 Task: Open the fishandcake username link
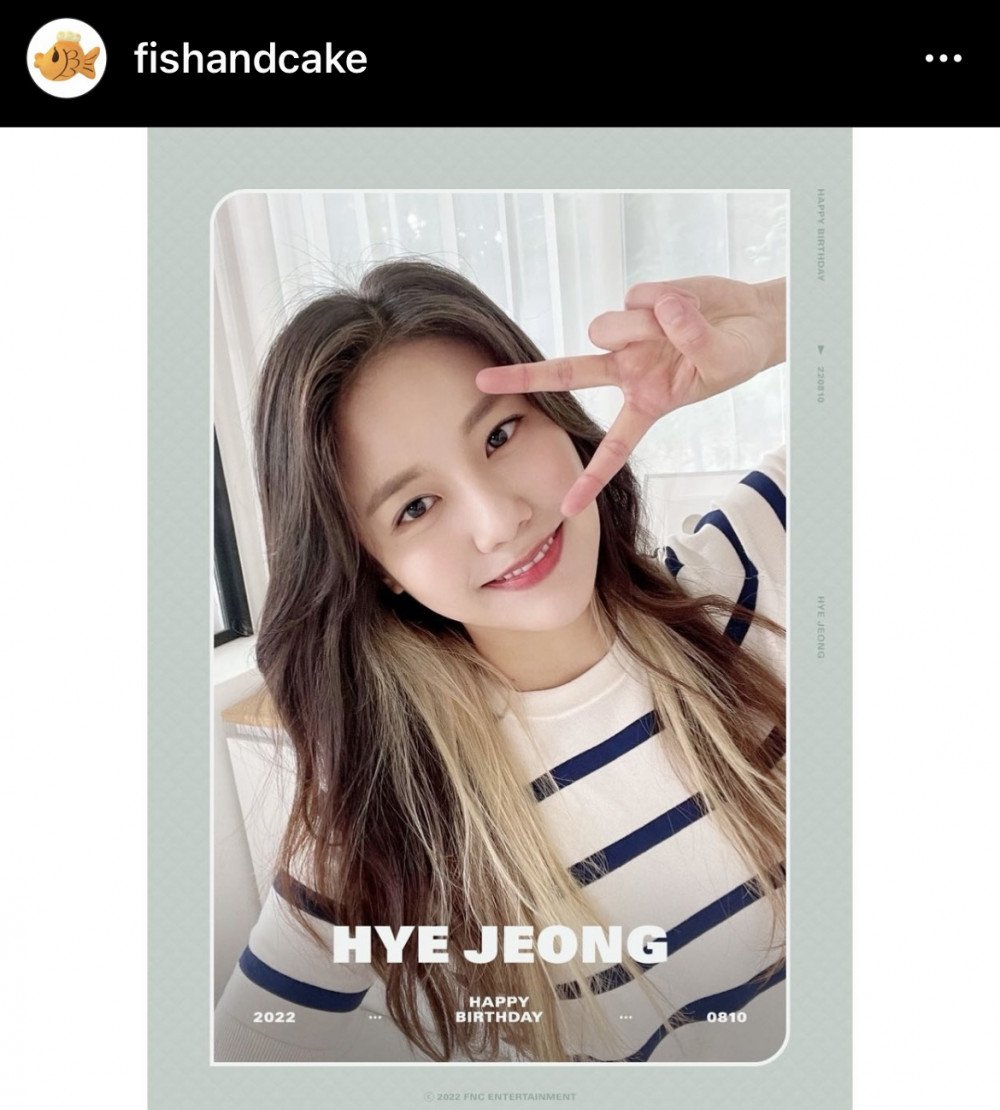tap(250, 60)
